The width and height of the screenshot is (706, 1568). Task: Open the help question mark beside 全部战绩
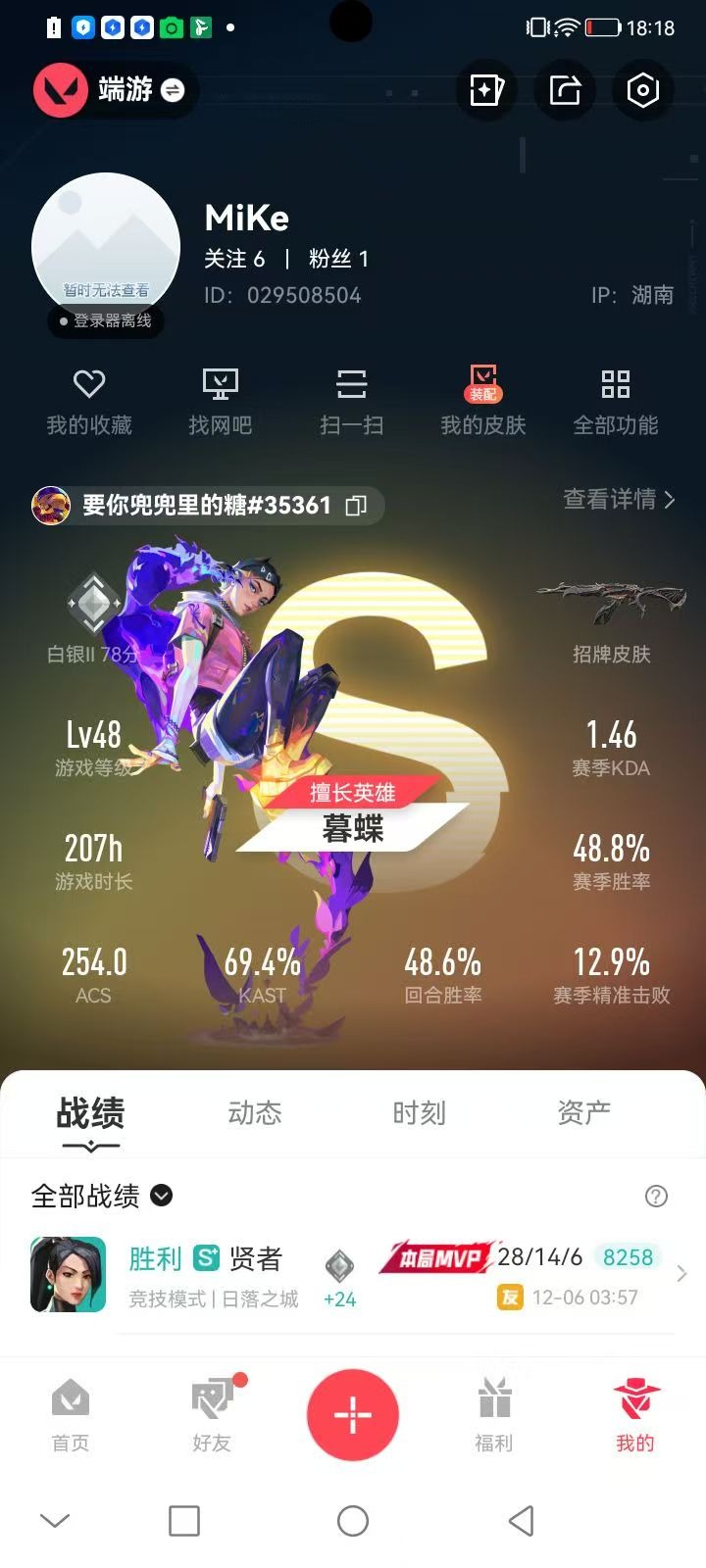(x=655, y=1197)
